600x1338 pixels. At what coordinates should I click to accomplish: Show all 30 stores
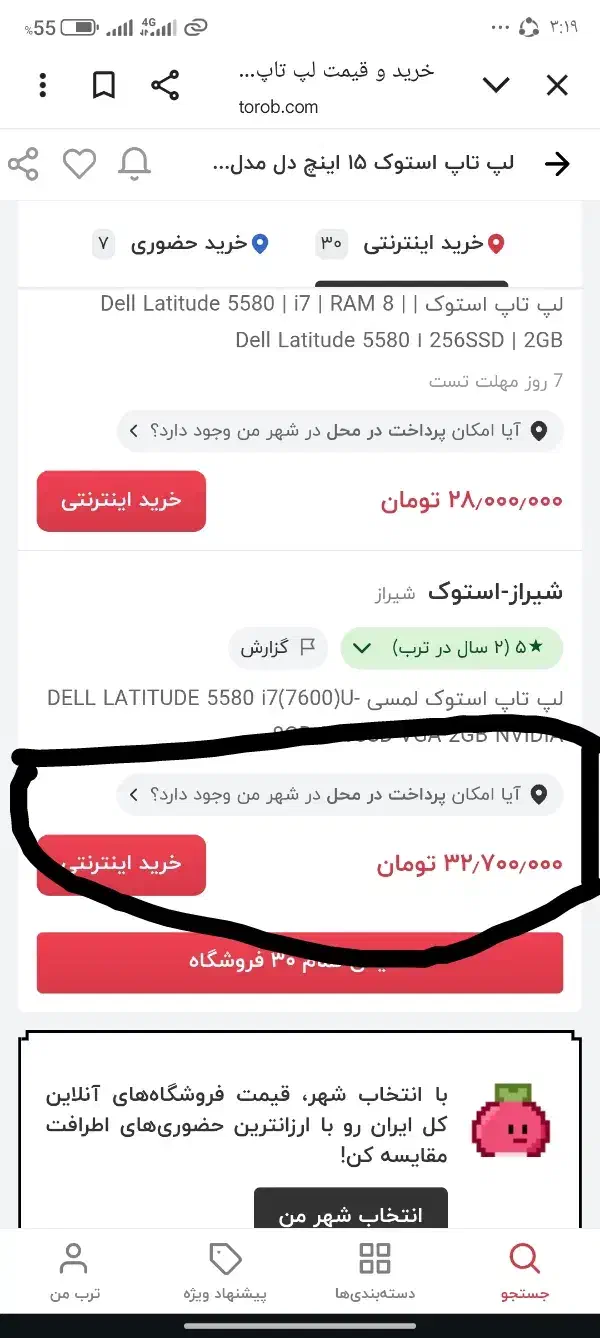300,963
